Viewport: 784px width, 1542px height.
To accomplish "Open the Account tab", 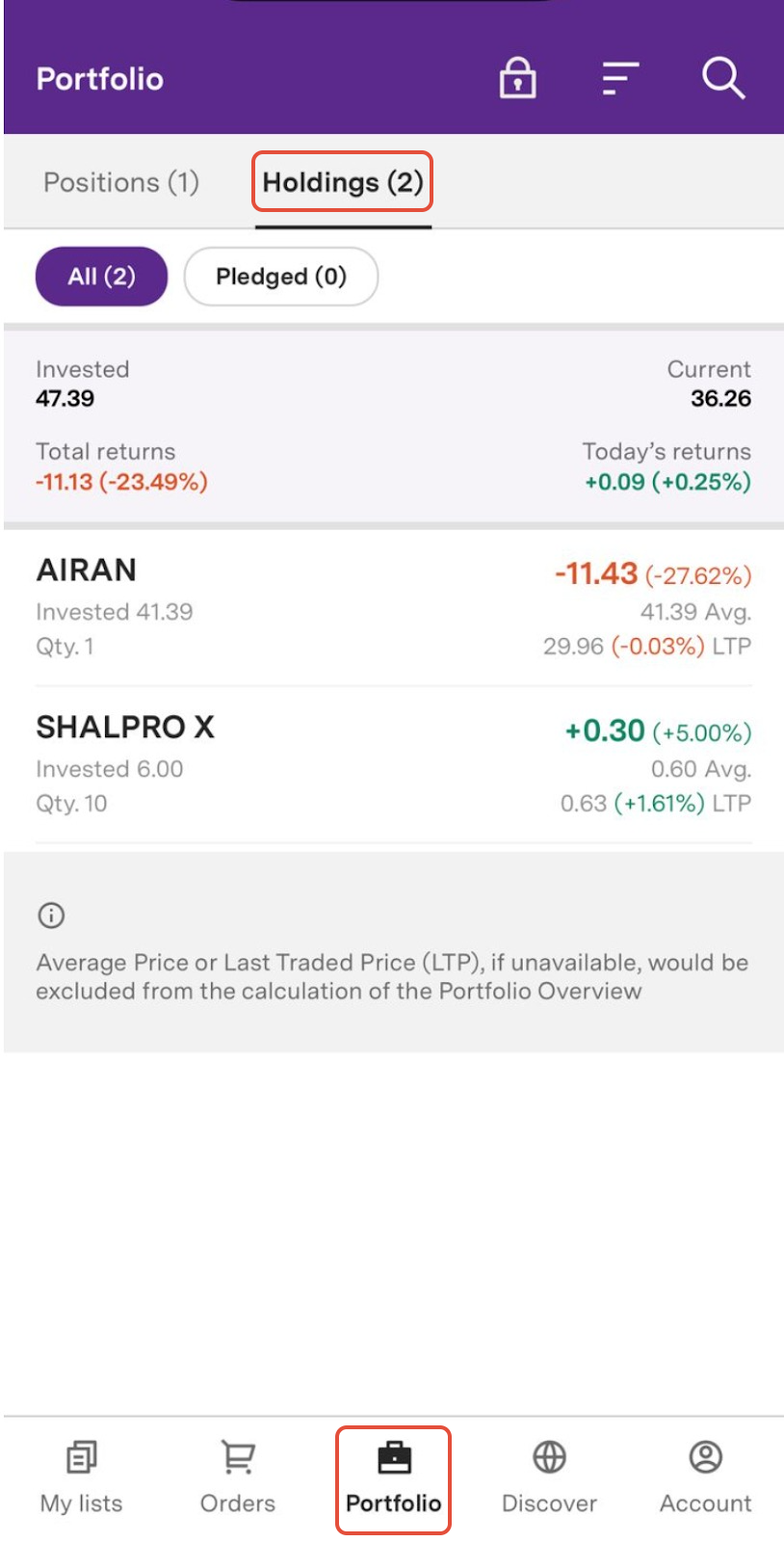I will (705, 1478).
